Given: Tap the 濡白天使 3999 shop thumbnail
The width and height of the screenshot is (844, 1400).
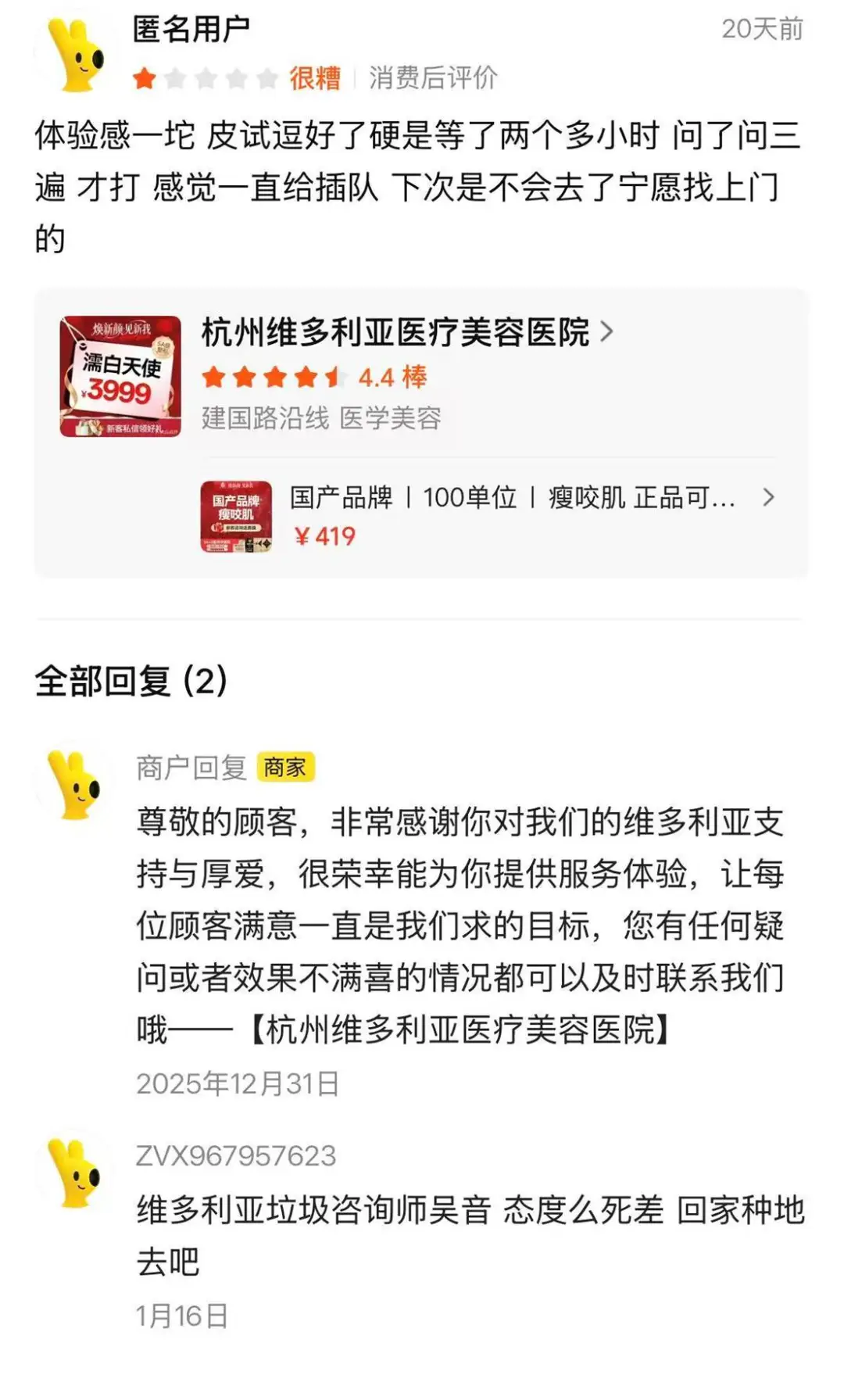Looking at the screenshot, I should click(x=120, y=376).
